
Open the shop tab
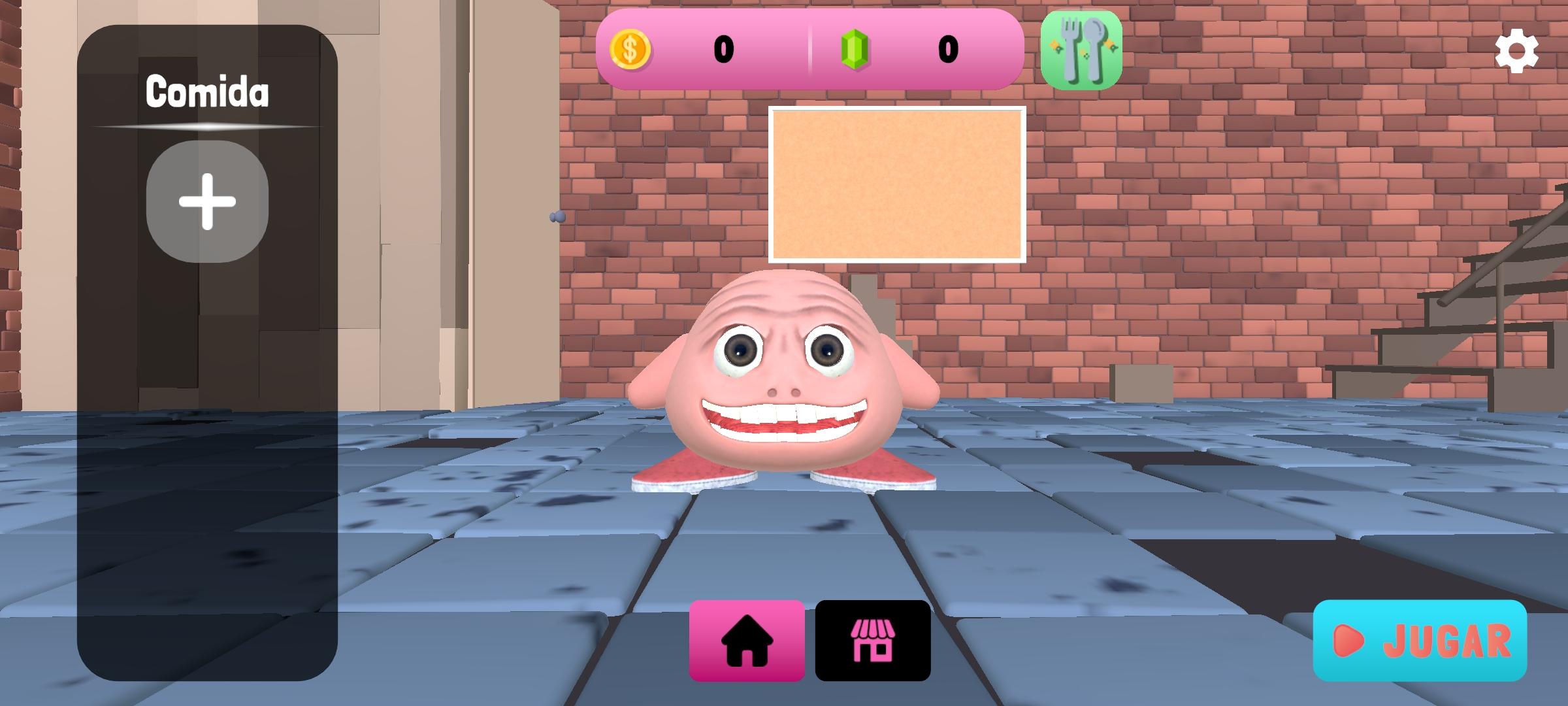pos(873,641)
